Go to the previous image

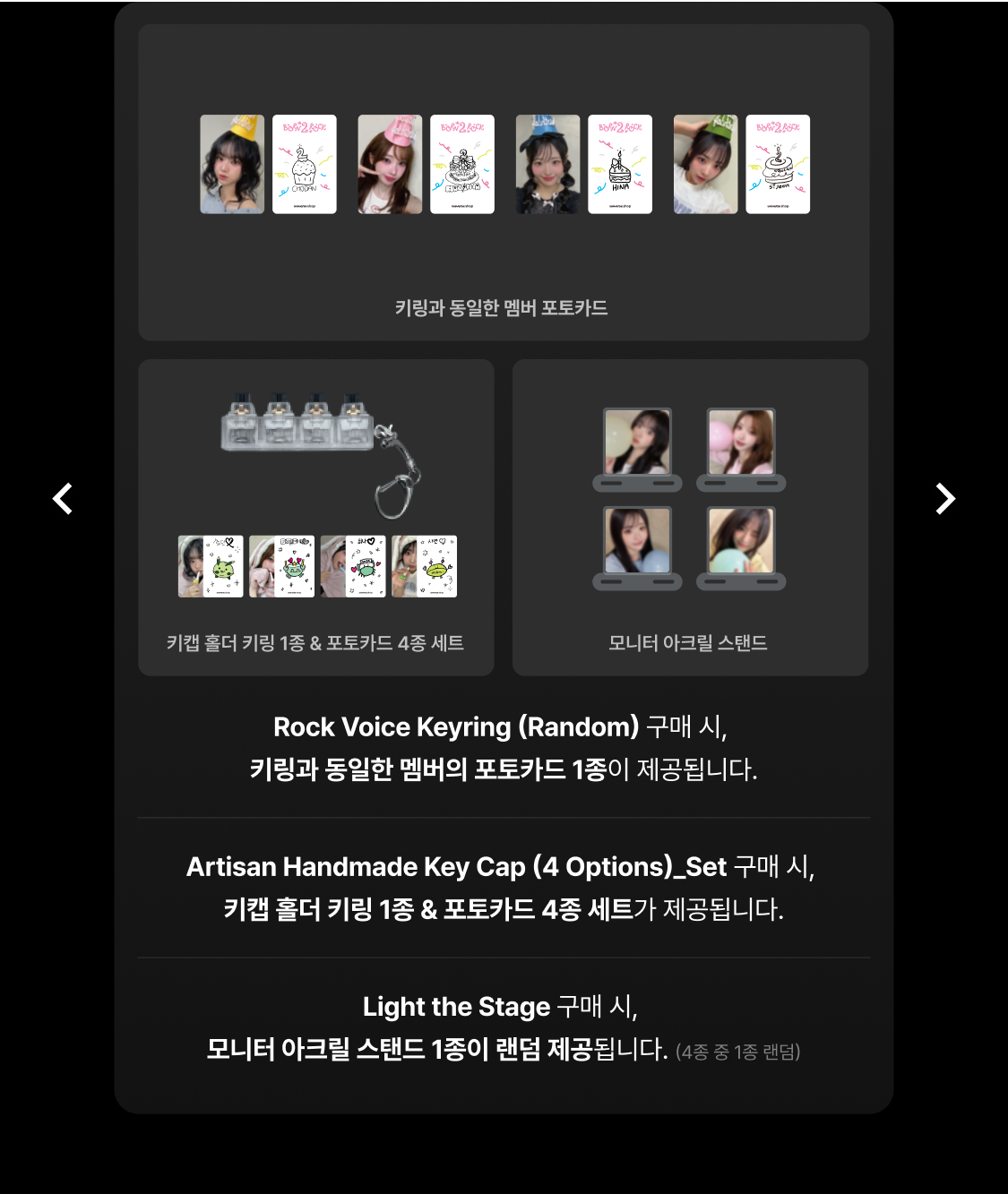pos(62,498)
